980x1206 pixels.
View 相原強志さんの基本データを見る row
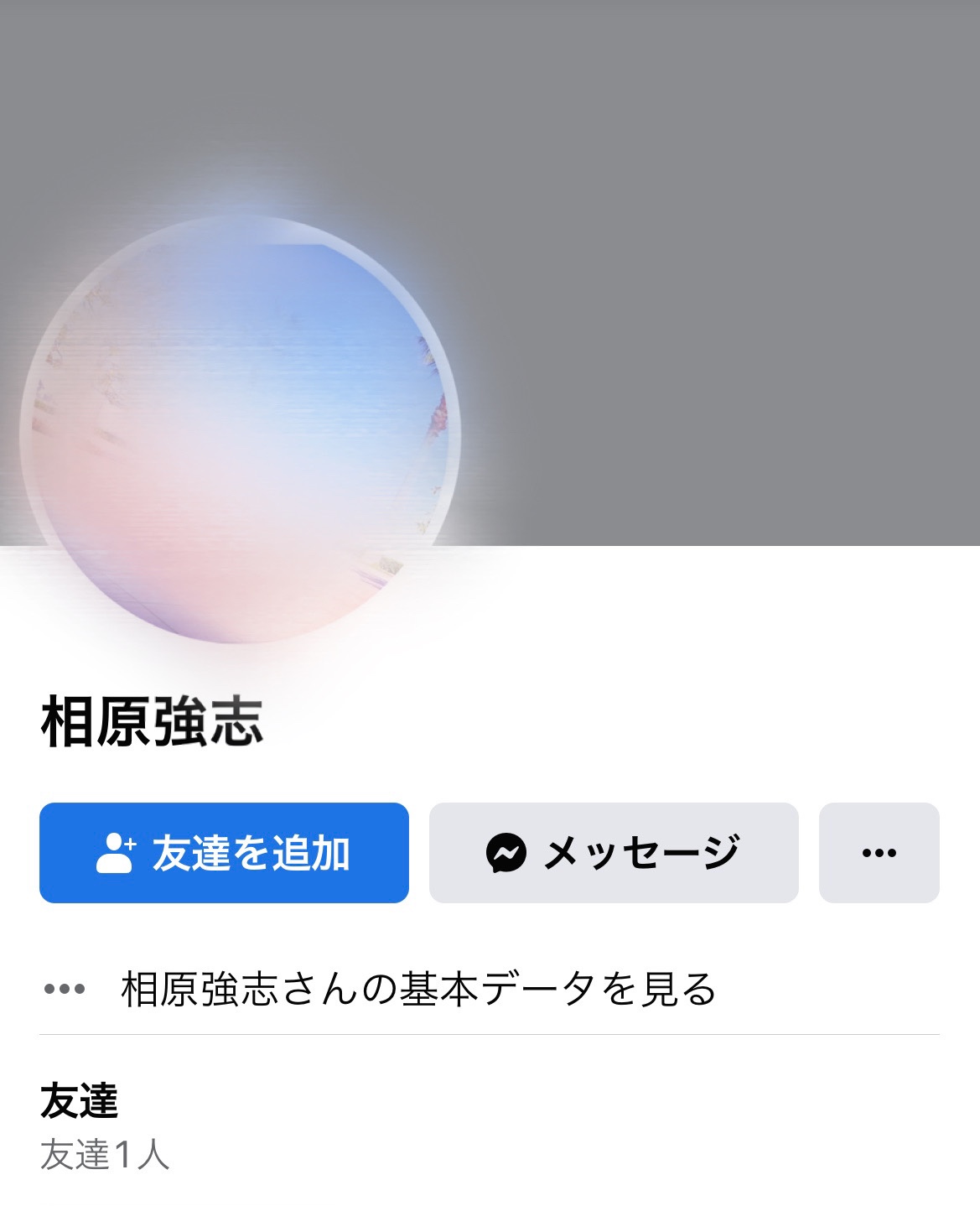click(x=417, y=989)
